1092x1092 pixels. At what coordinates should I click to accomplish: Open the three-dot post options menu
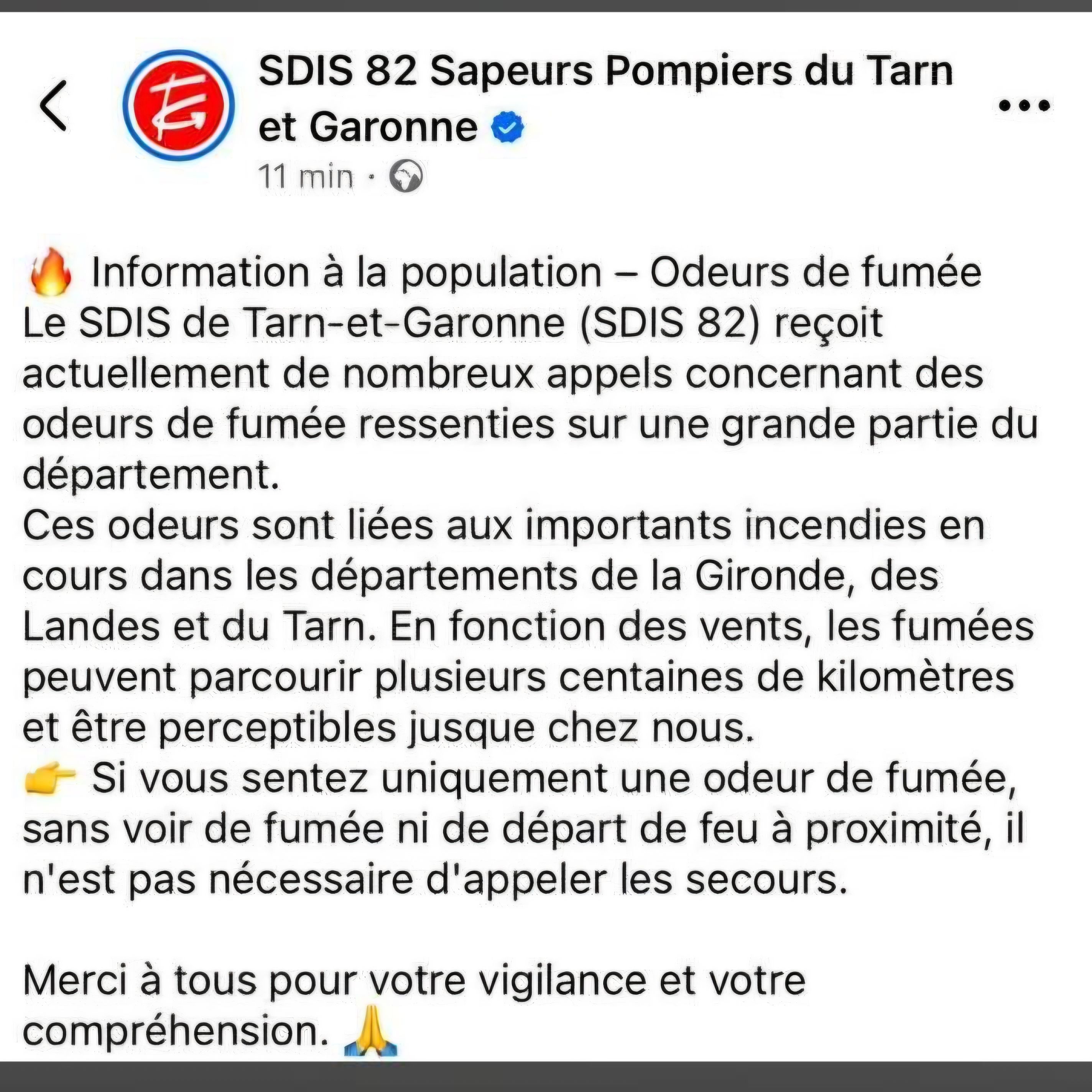point(1024,105)
